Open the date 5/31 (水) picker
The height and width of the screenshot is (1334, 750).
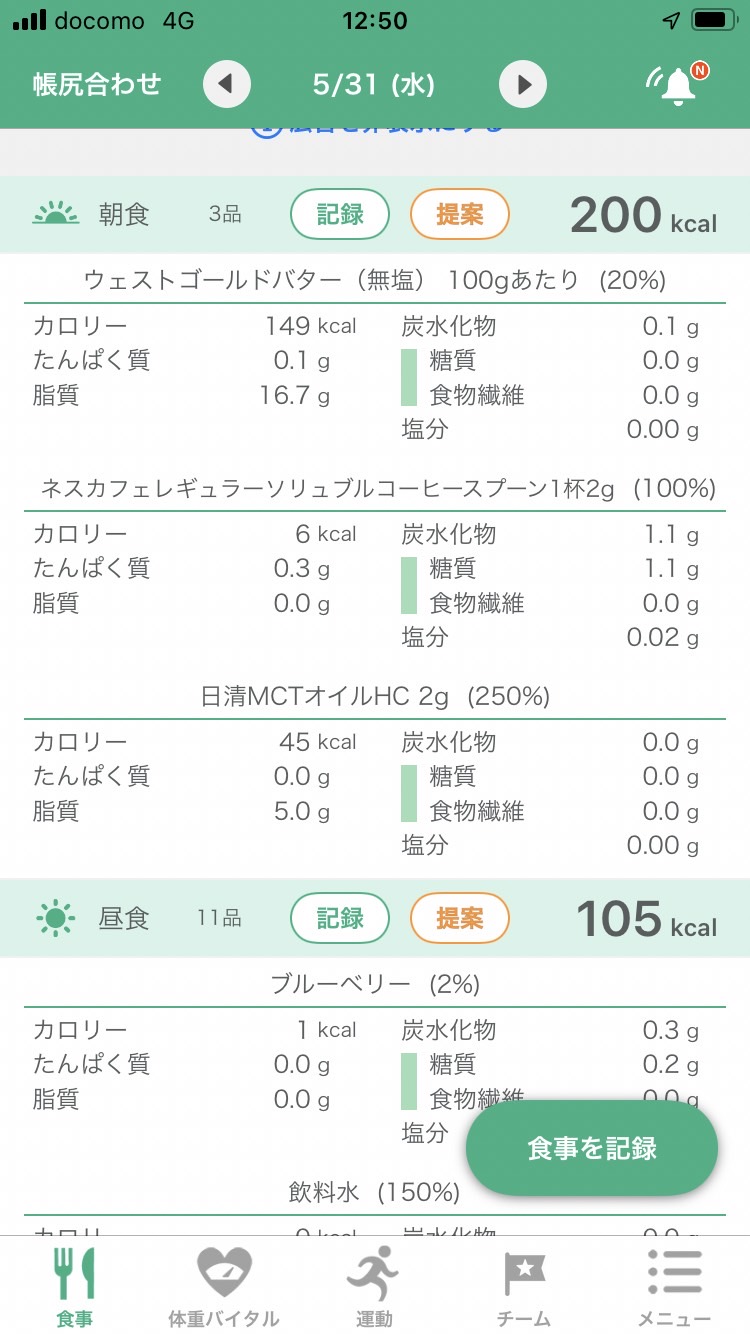(x=374, y=84)
